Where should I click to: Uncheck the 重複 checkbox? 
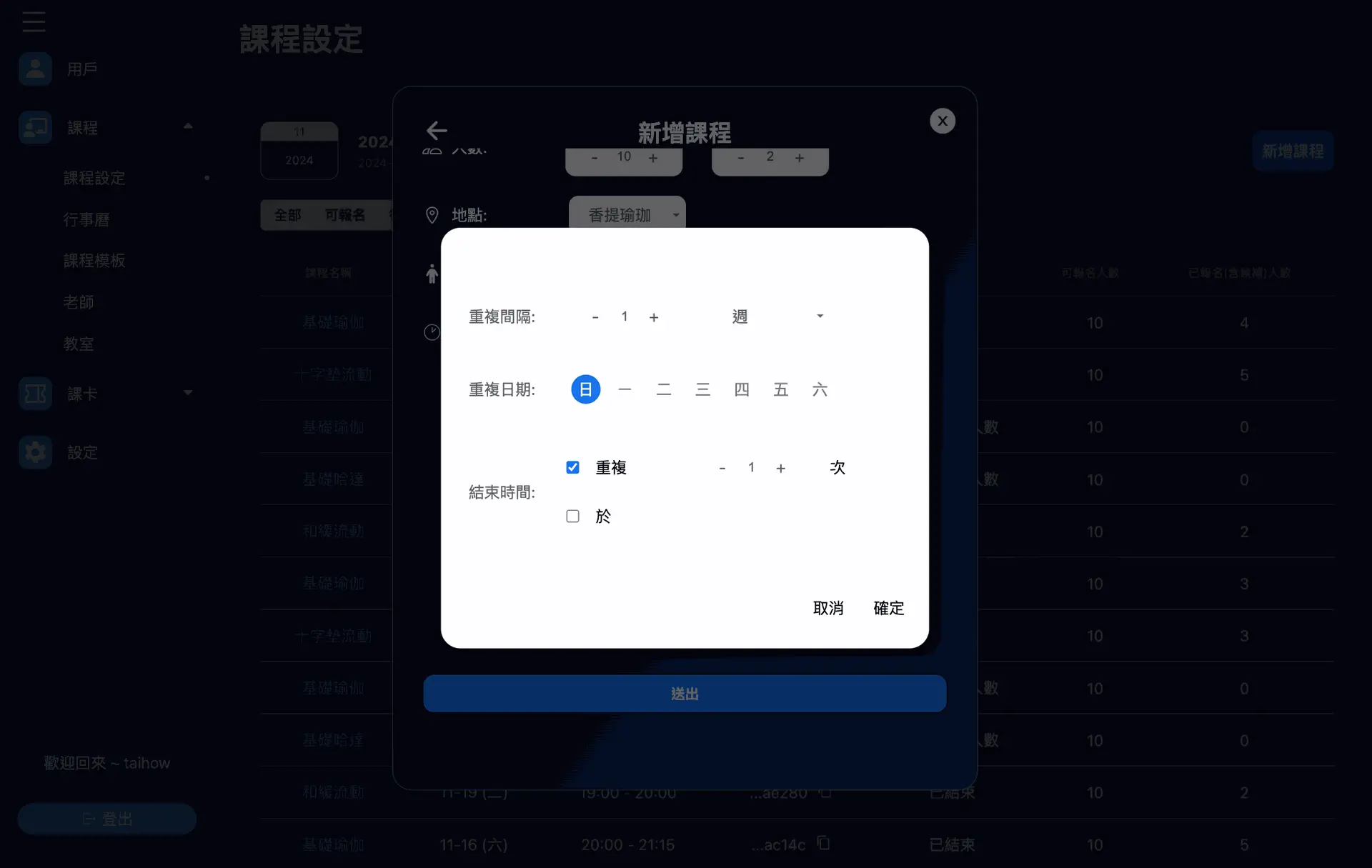point(572,467)
